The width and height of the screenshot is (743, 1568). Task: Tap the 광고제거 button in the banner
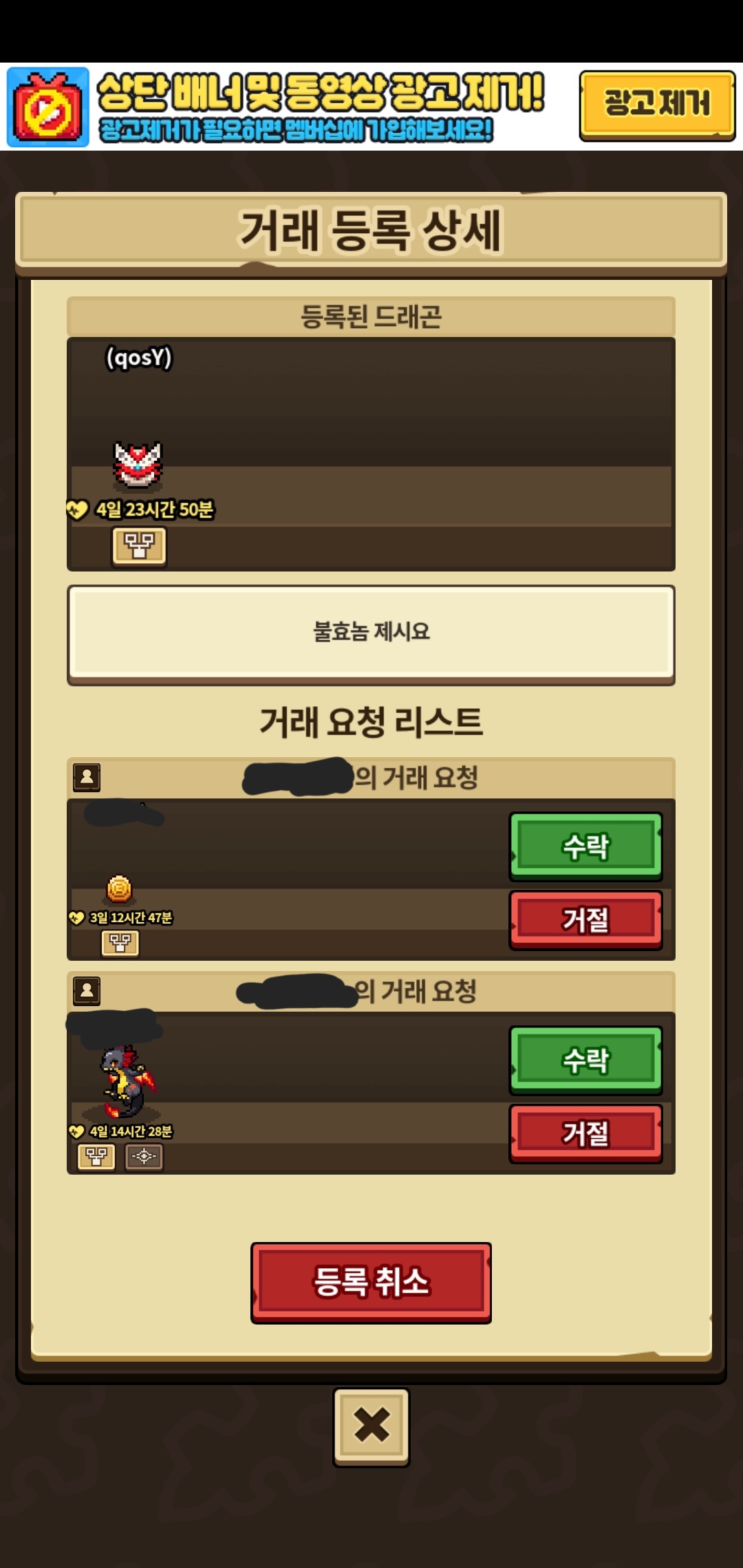point(657,105)
